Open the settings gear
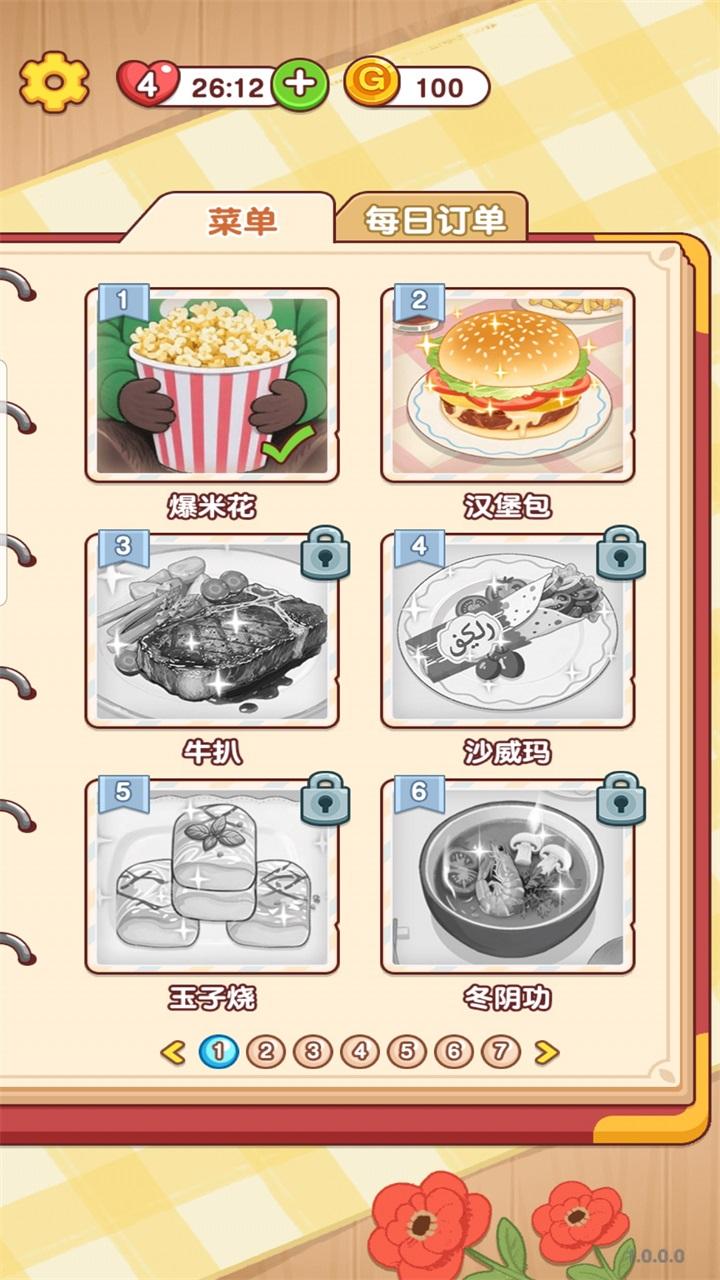Image resolution: width=720 pixels, height=1280 pixels. point(55,82)
